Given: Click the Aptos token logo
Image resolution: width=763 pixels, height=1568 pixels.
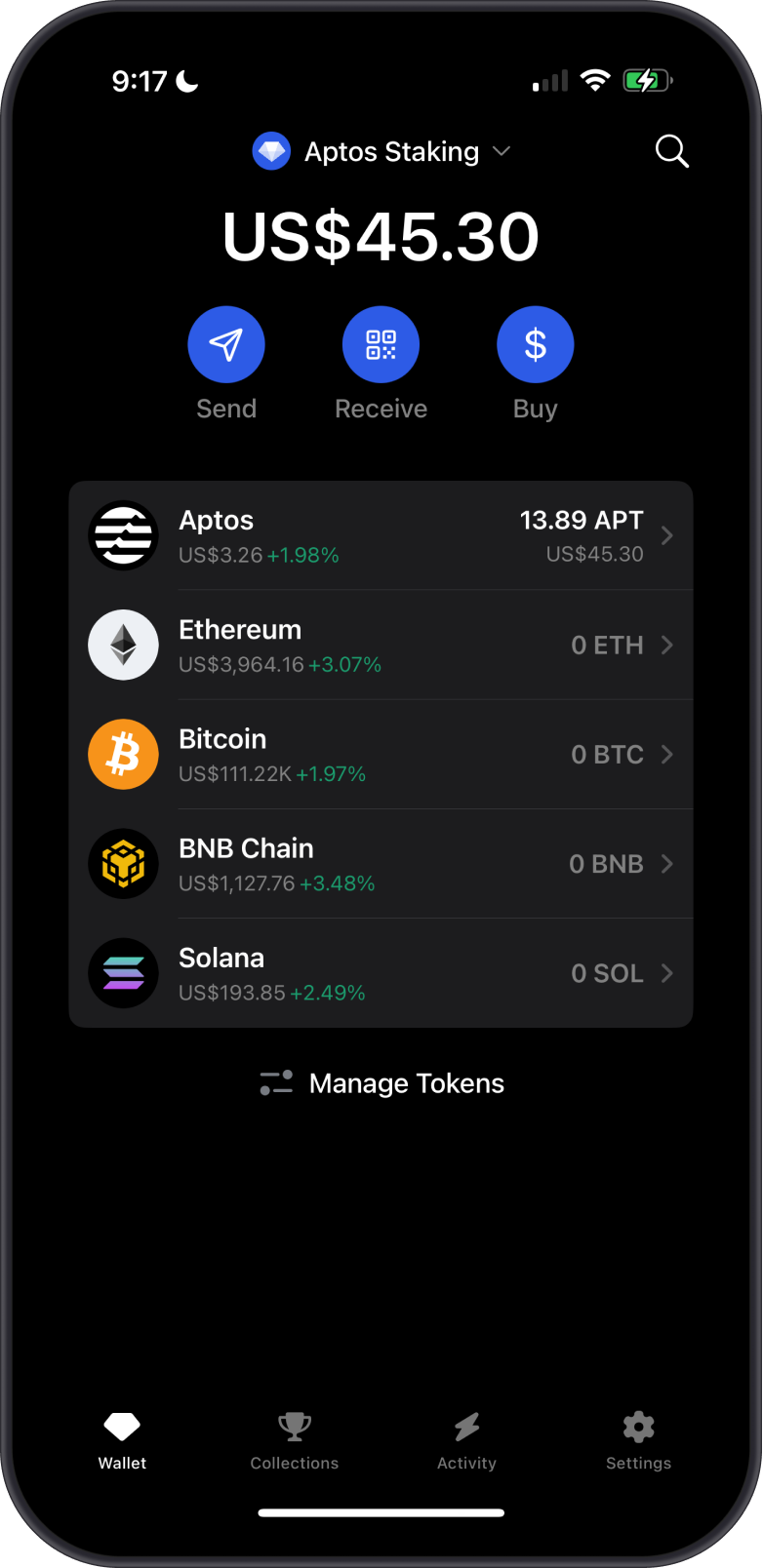Looking at the screenshot, I should (123, 534).
